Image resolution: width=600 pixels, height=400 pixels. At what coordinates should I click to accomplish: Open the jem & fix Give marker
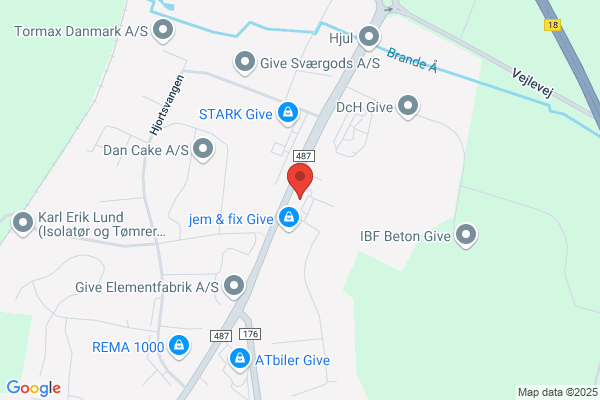289,219
